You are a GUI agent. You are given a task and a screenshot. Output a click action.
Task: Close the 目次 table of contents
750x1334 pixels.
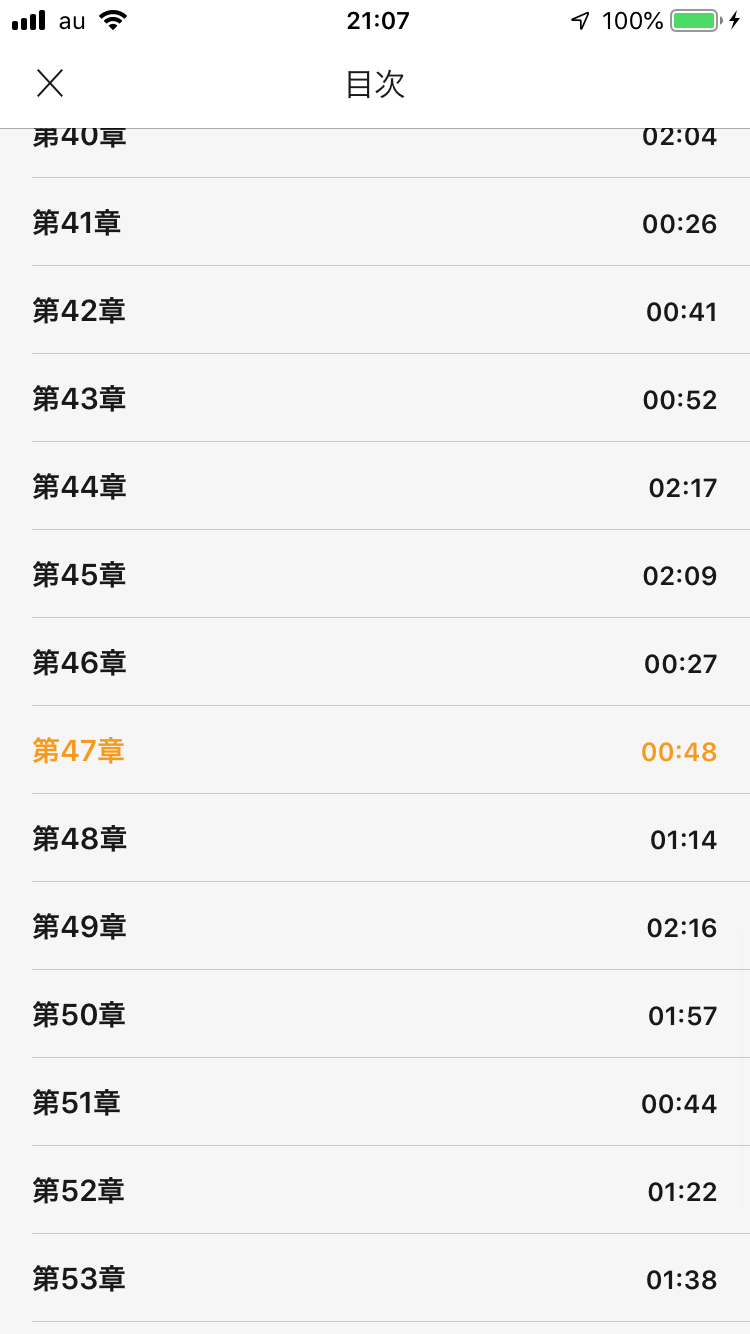[50, 84]
